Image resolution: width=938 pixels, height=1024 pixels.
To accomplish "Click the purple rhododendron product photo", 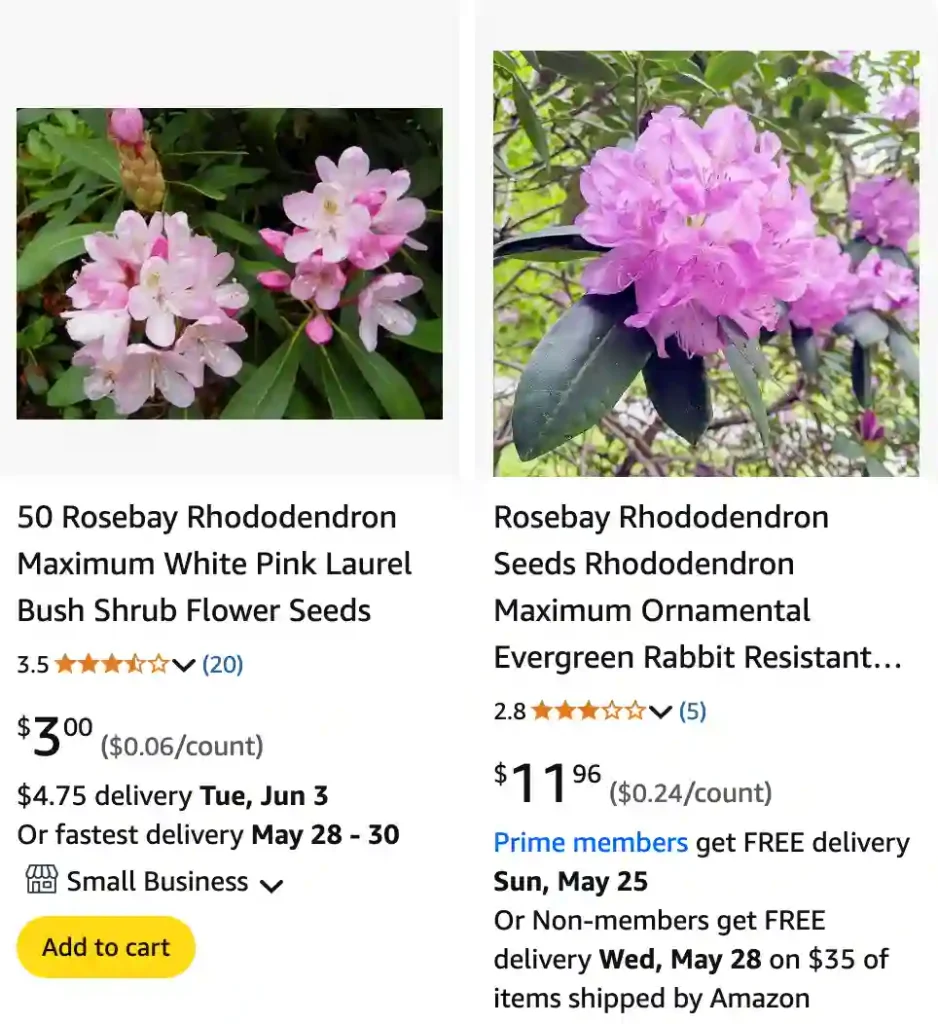I will click(704, 262).
